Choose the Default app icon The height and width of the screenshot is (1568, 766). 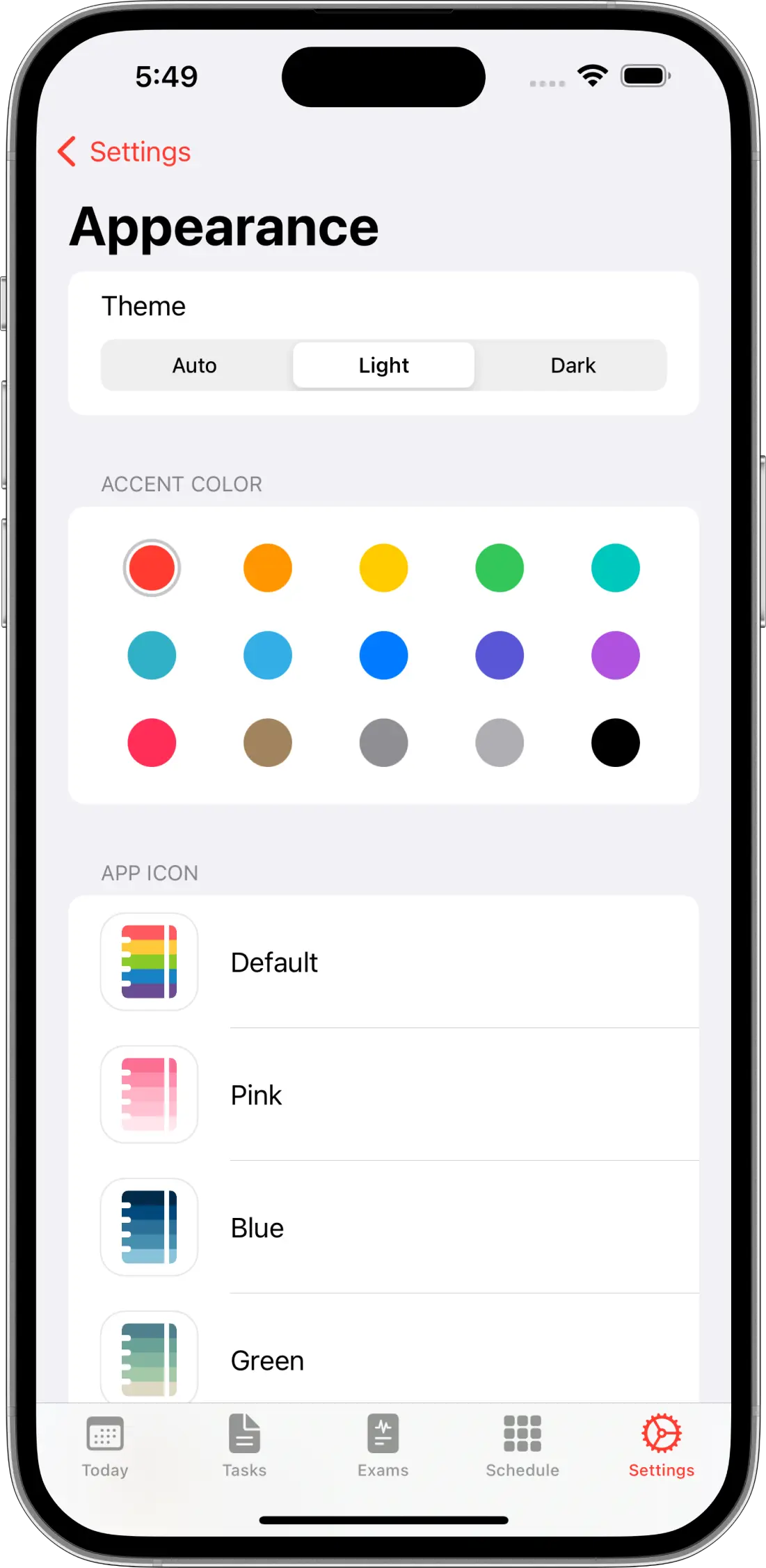point(383,962)
